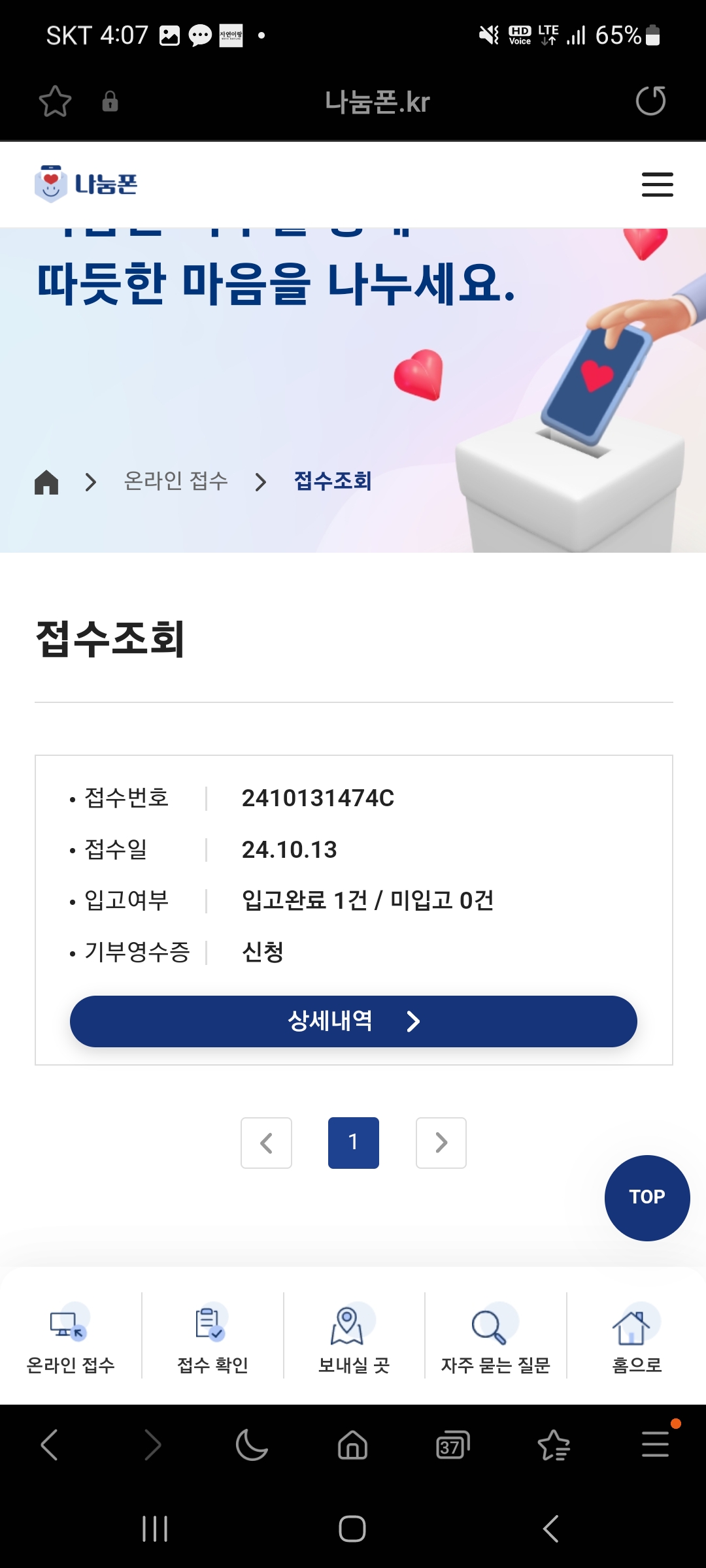Go to next page of results
706x1568 pixels.
(x=441, y=1143)
